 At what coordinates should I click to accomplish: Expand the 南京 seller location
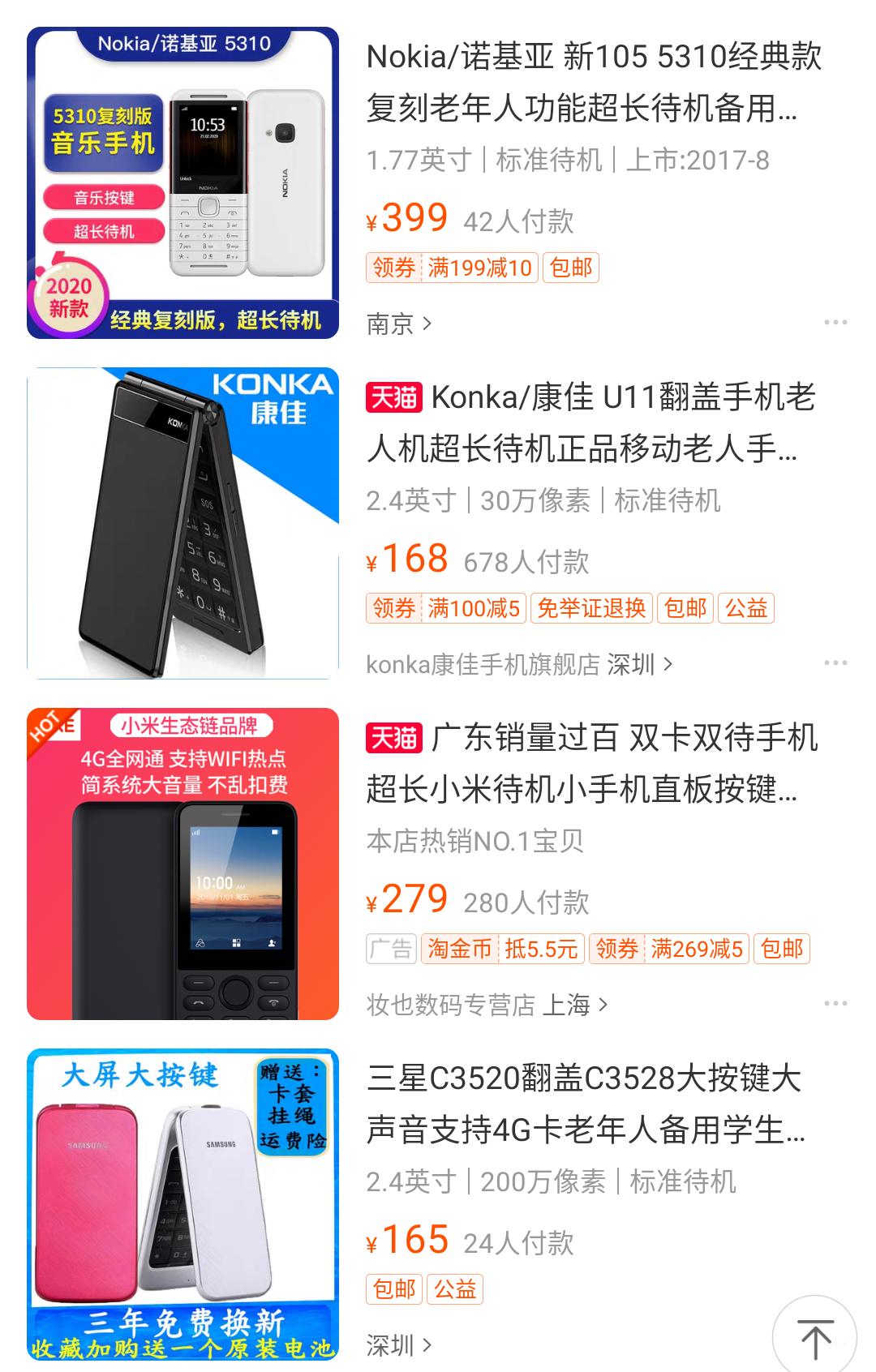point(388,324)
